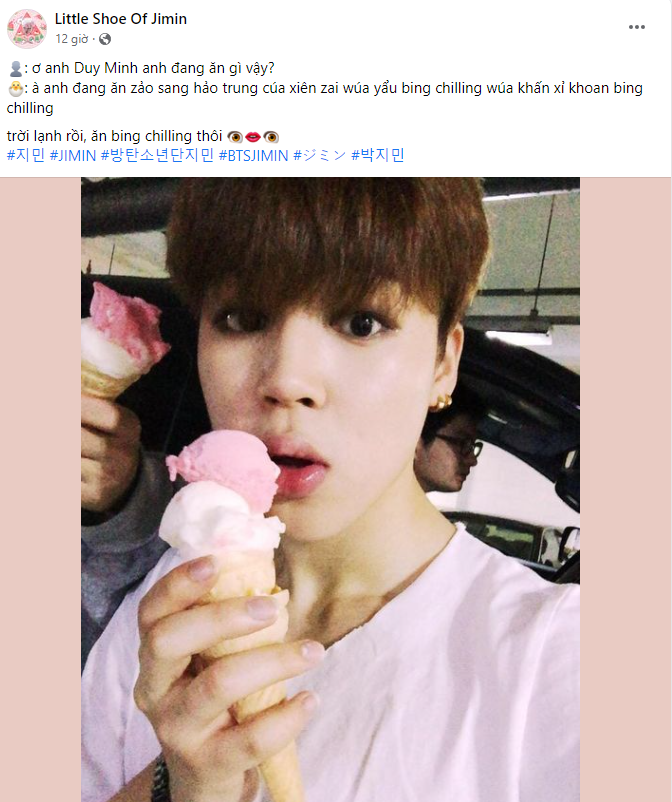
Task: Open the #BTSJIMIN hashtag
Action: click(253, 155)
